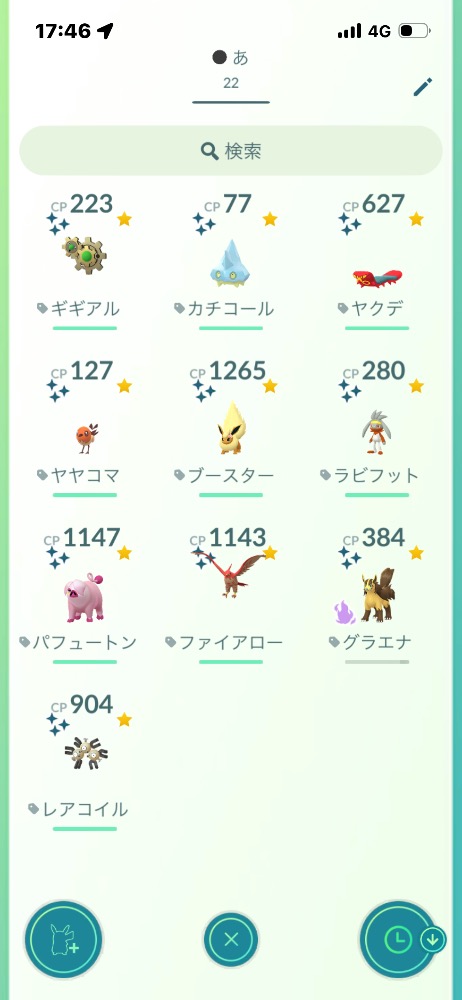
Task: Tap the clock sort button
Action: 399,939
